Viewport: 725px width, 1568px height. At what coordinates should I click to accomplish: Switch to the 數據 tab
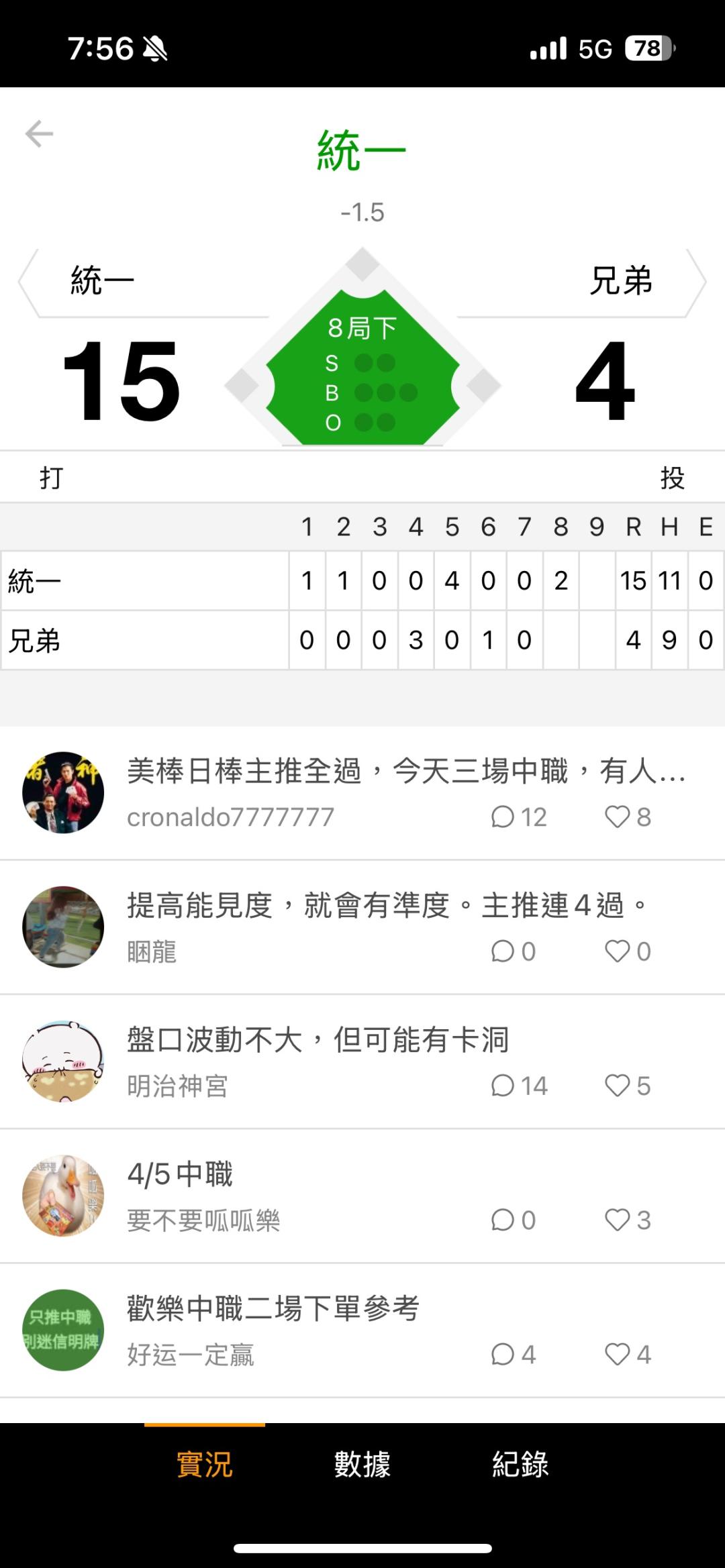pyautogui.click(x=362, y=1463)
